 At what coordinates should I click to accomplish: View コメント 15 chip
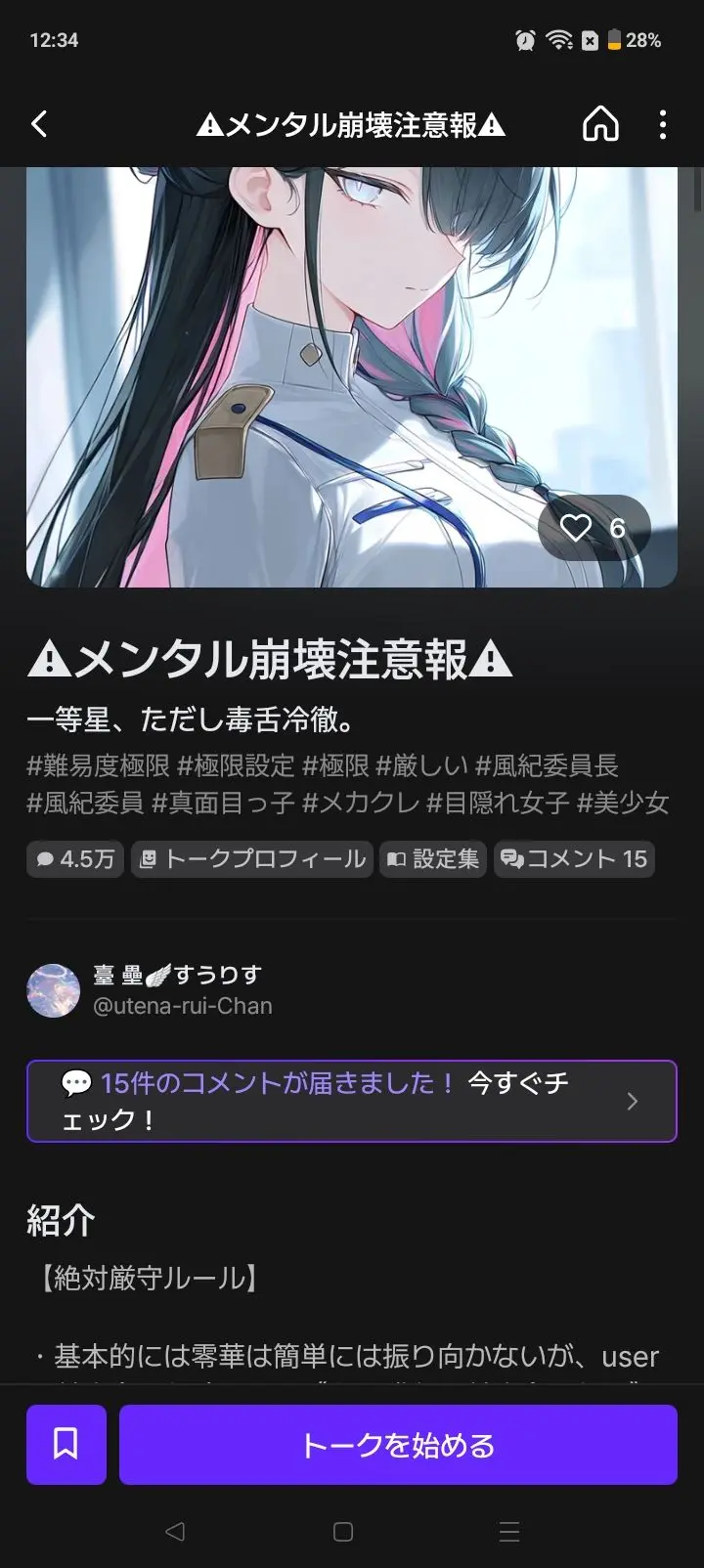[x=574, y=859]
